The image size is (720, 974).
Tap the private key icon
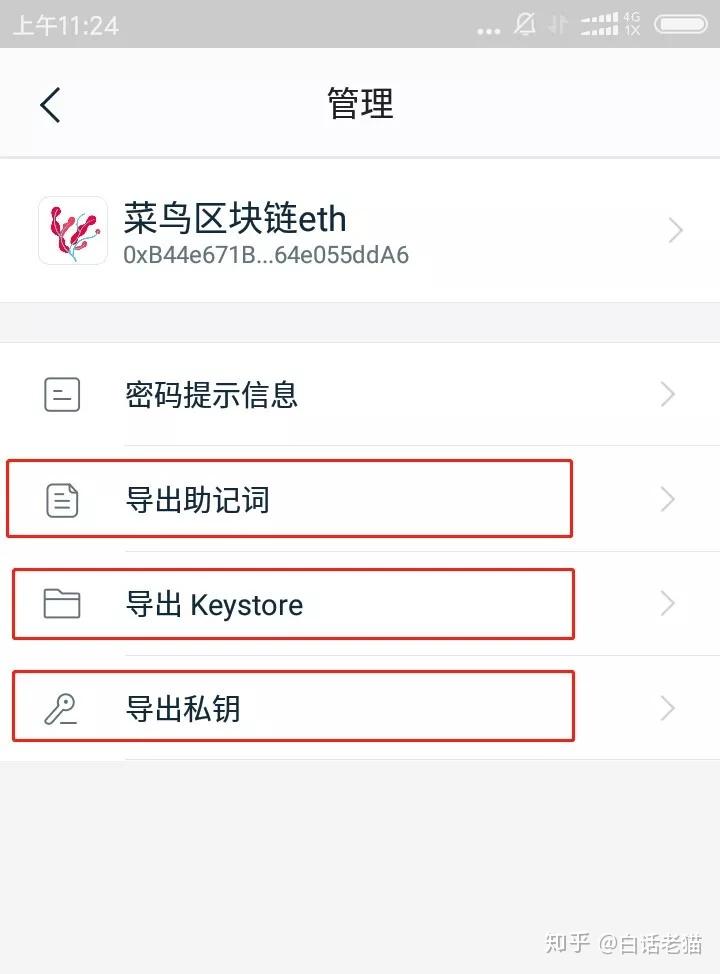(x=61, y=708)
